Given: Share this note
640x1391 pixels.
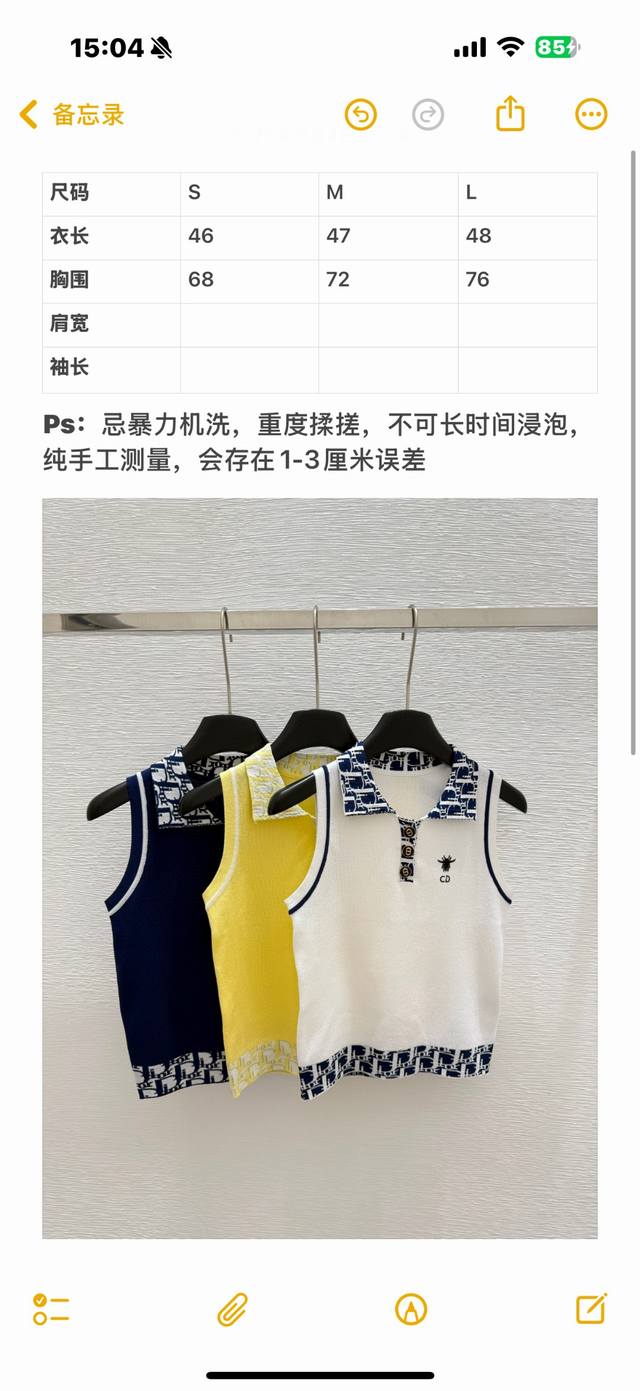Looking at the screenshot, I should pos(511,113).
